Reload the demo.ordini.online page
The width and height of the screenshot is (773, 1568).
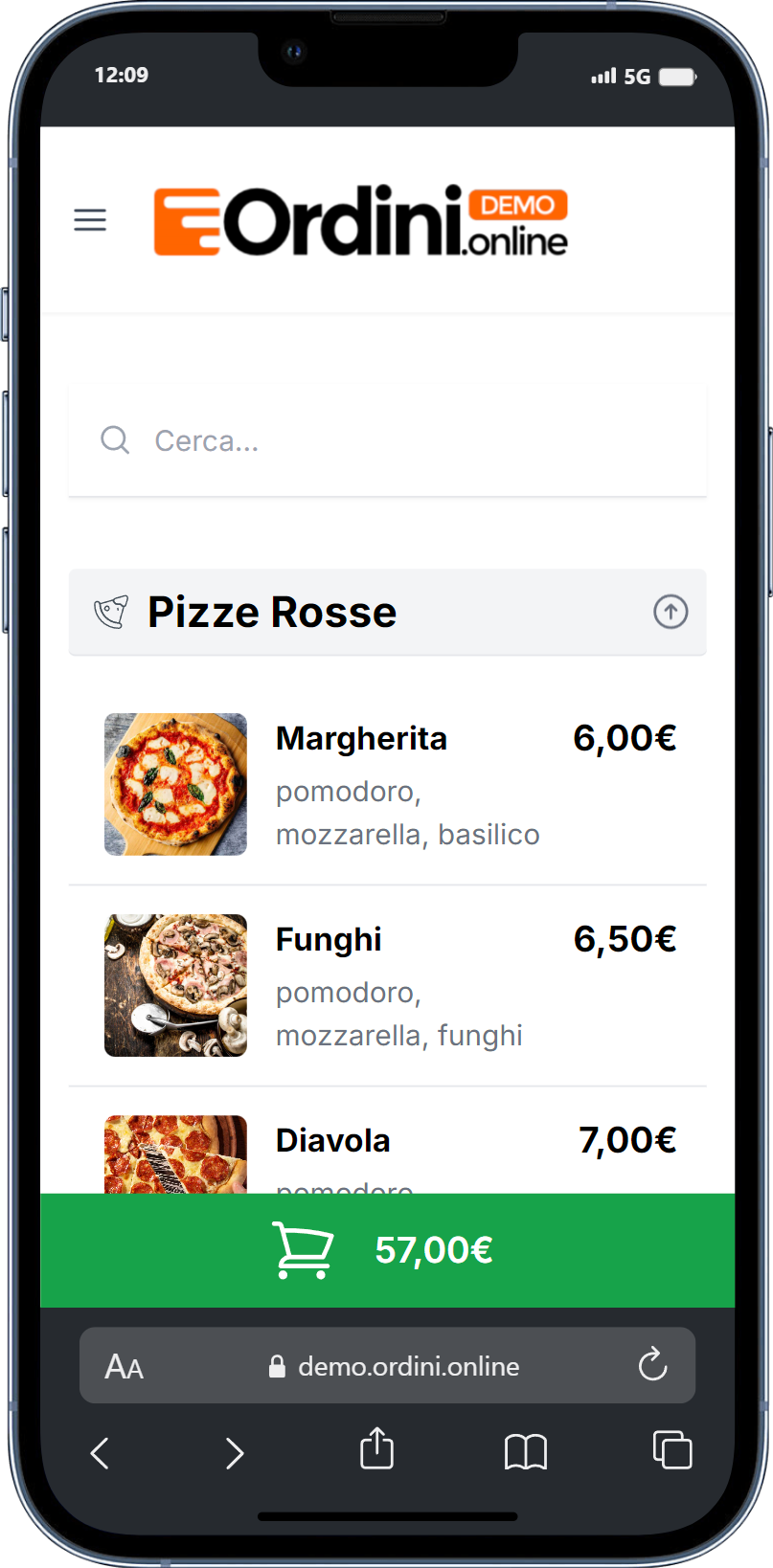coord(652,1364)
